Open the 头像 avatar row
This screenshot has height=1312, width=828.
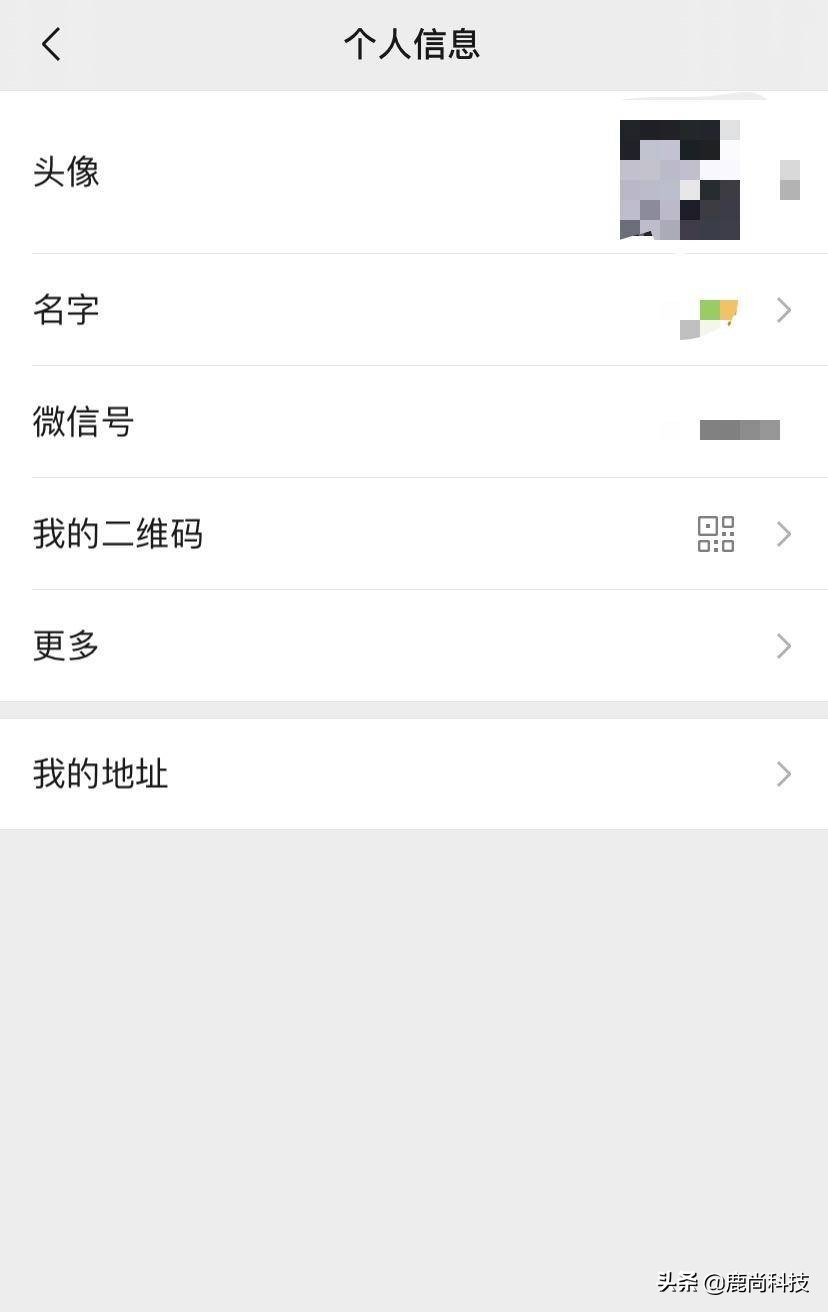click(x=414, y=172)
